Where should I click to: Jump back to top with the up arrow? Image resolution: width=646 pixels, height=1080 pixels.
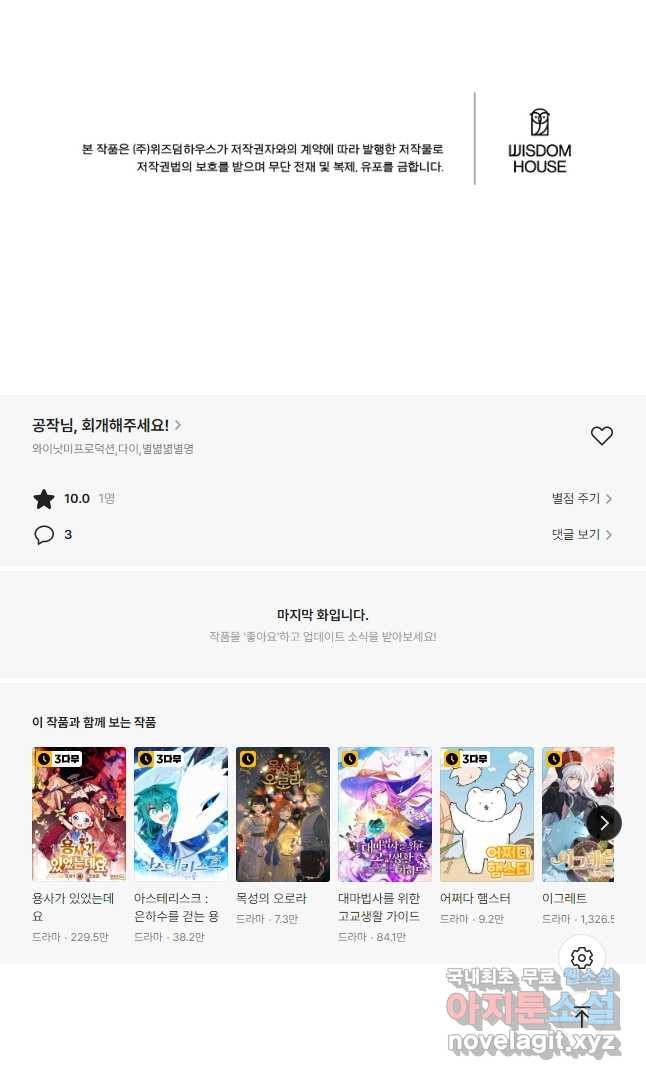pos(582,1016)
